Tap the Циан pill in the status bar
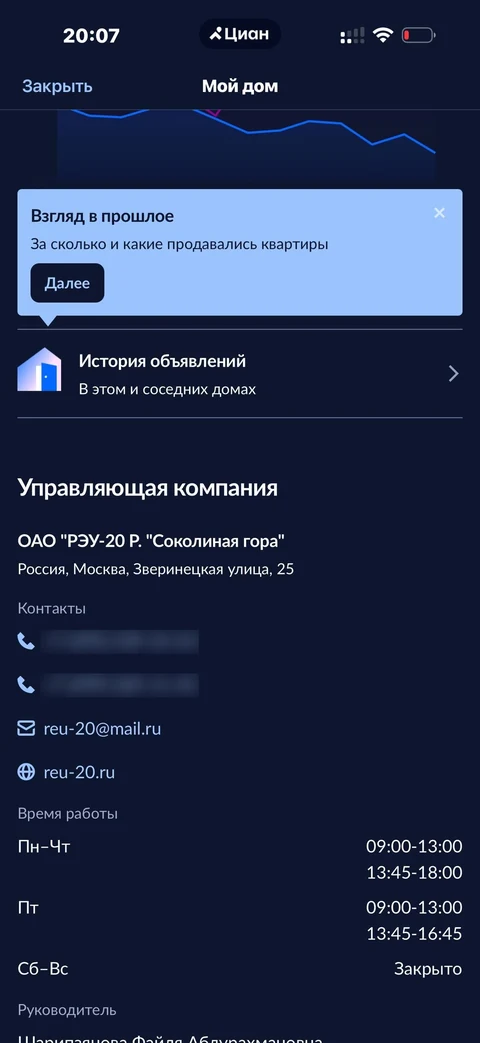The image size is (480, 1043). [240, 35]
